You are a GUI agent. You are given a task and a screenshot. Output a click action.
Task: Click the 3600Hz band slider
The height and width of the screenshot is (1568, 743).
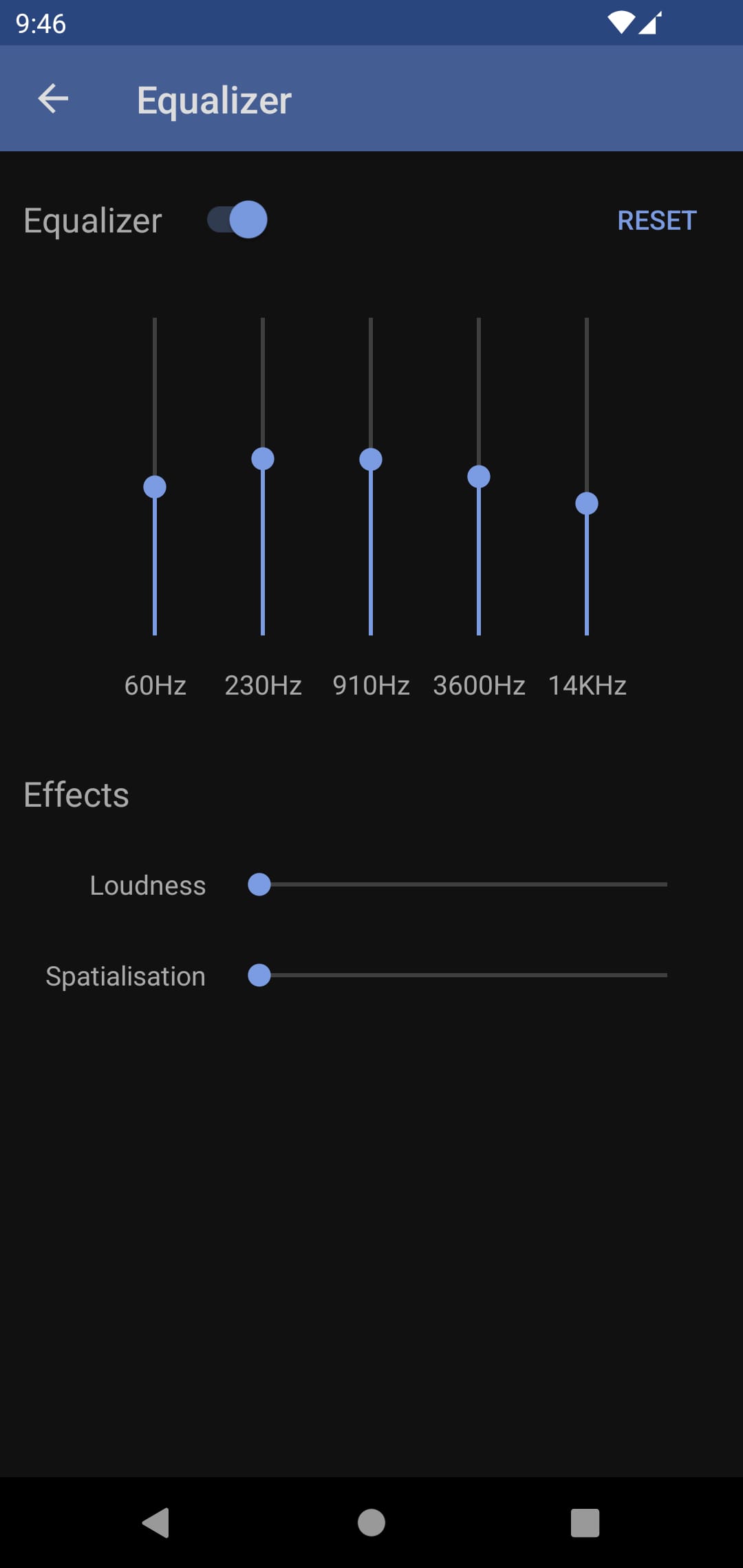[x=478, y=475]
